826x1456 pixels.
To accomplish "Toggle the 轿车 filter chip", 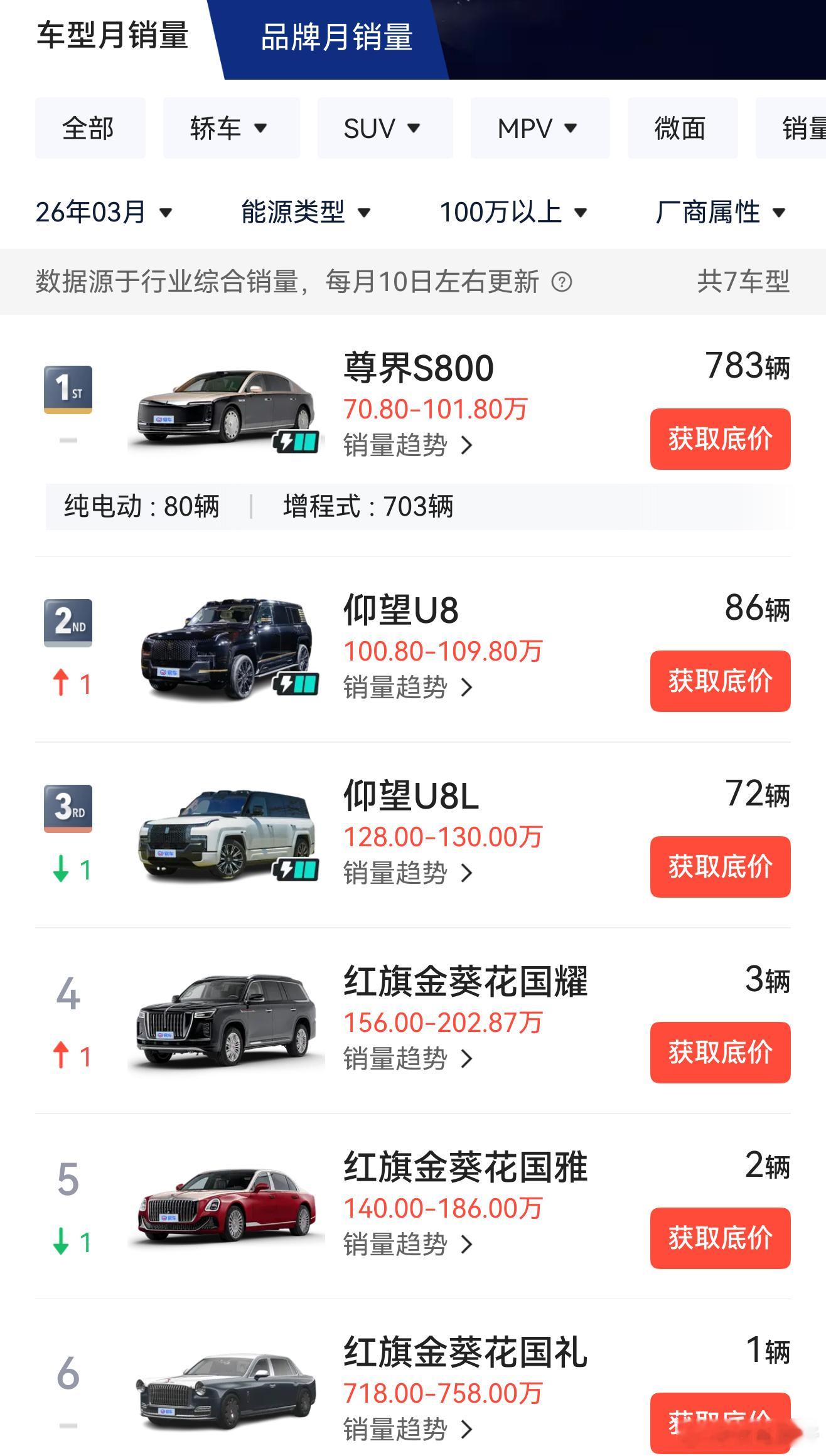I will pos(230,129).
